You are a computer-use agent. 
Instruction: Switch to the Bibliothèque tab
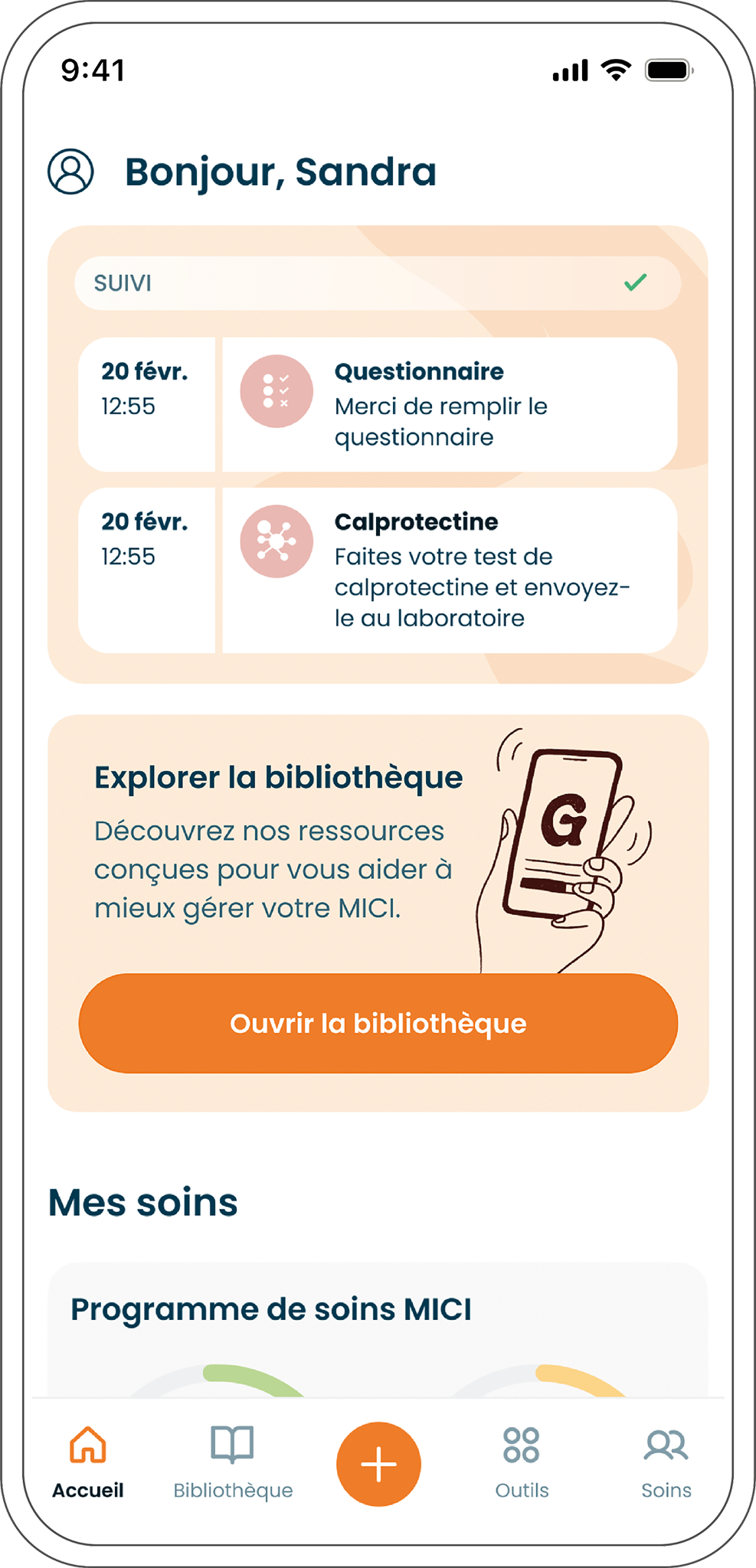(x=233, y=1463)
